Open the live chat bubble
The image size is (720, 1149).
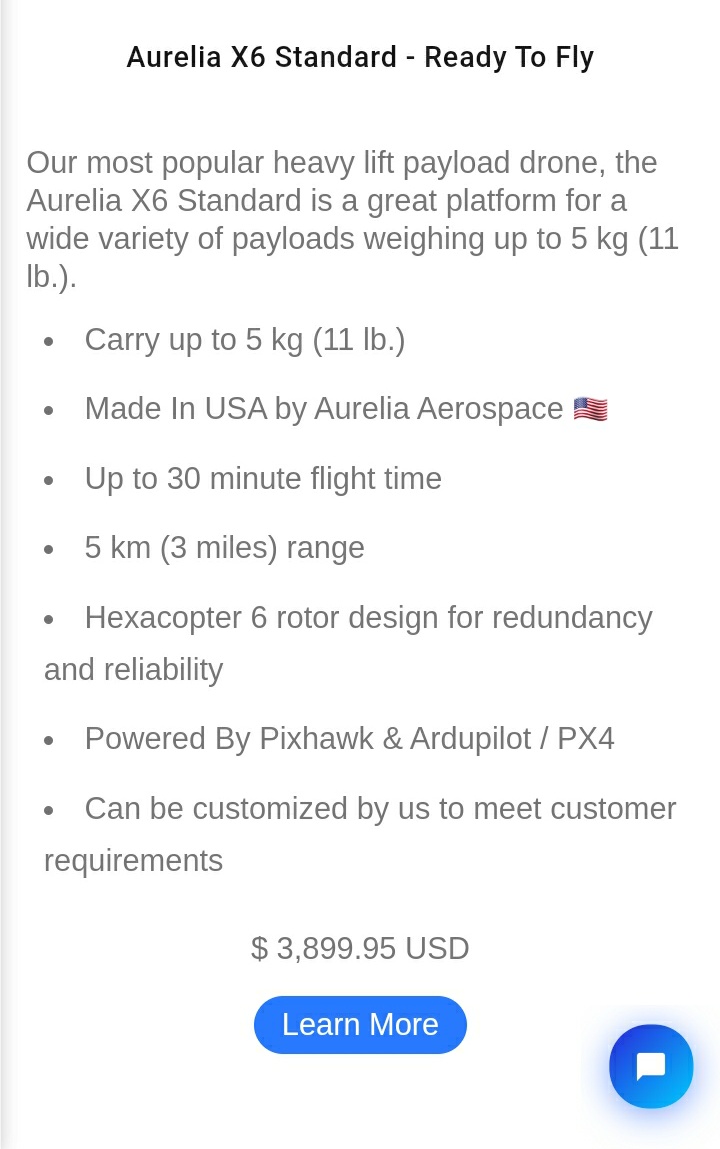tap(651, 1066)
